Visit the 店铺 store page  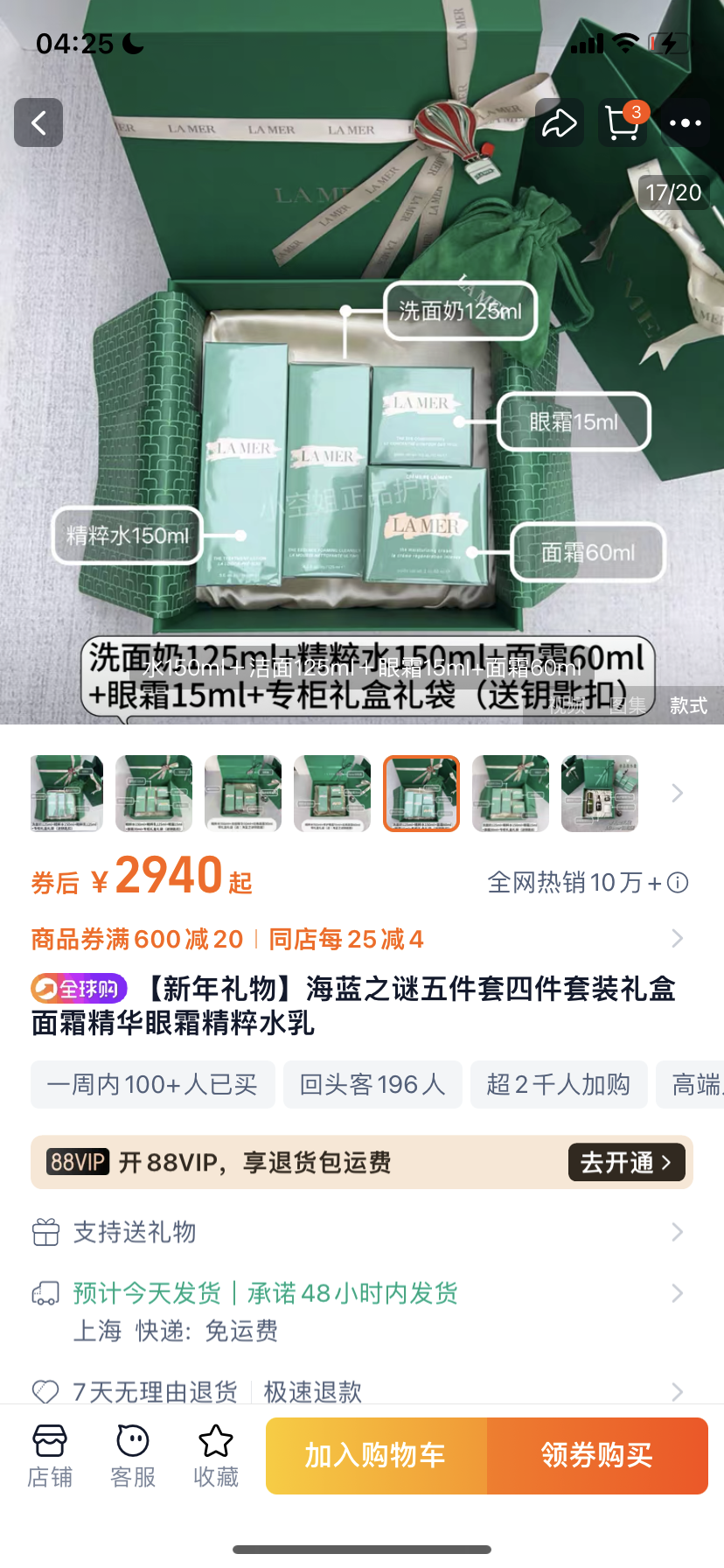coord(50,1456)
